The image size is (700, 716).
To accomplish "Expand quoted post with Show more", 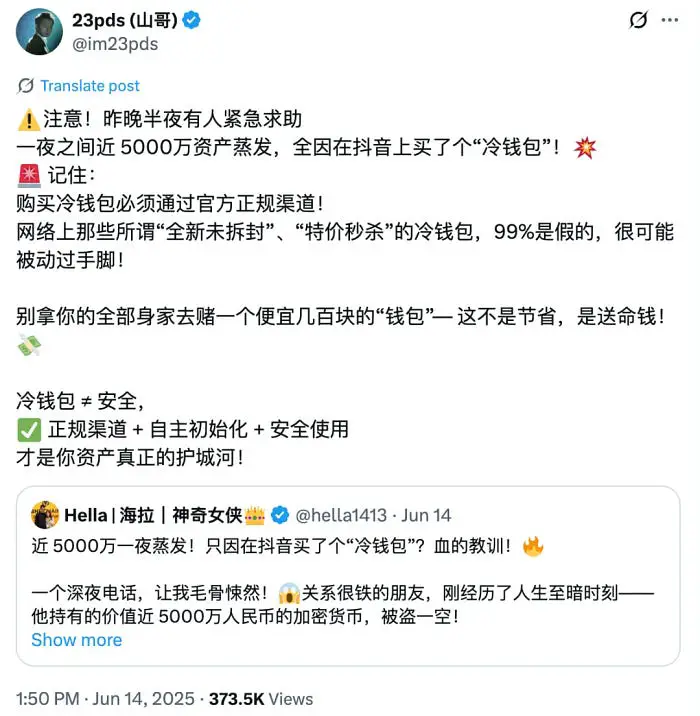I will click(x=76, y=640).
